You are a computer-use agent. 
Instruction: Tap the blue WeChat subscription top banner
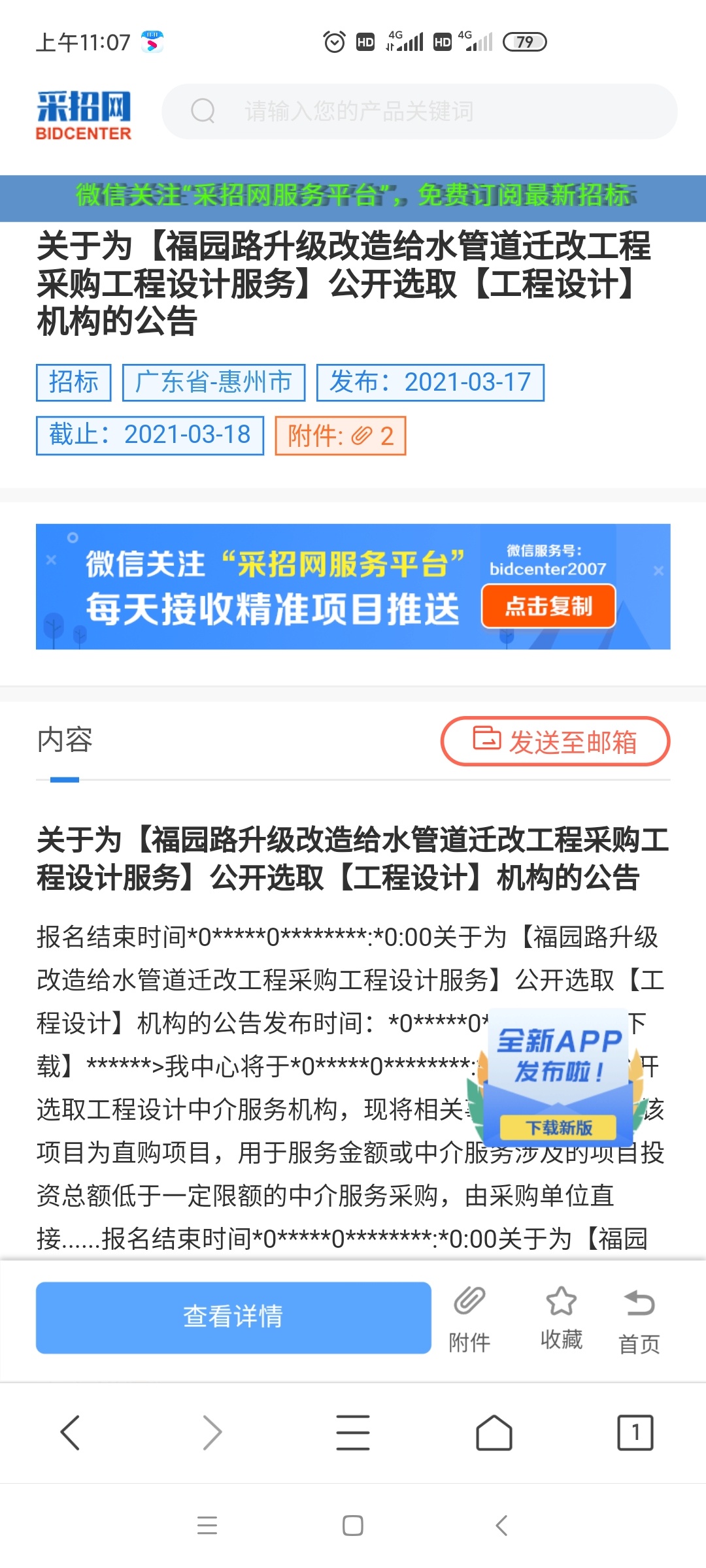coord(353,195)
